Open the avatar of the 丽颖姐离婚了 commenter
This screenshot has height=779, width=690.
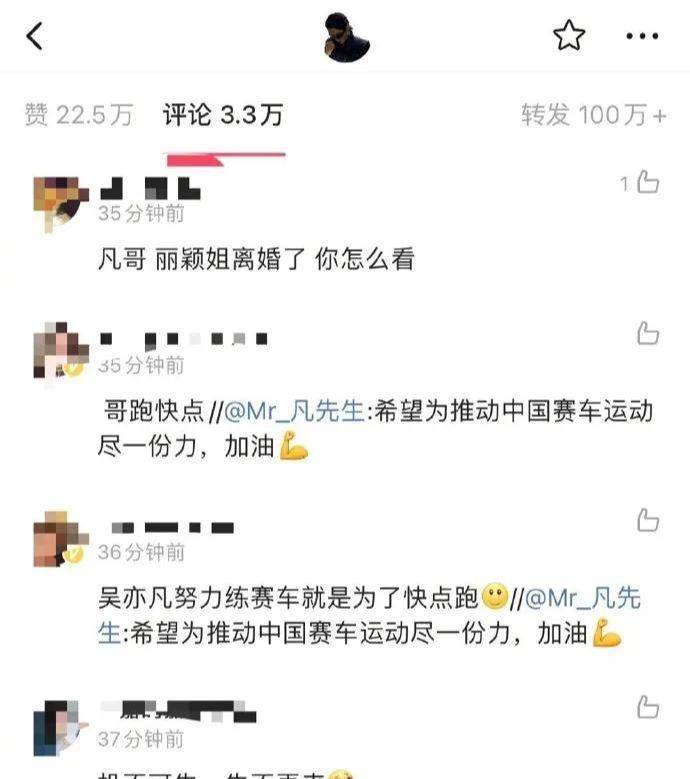click(60, 200)
